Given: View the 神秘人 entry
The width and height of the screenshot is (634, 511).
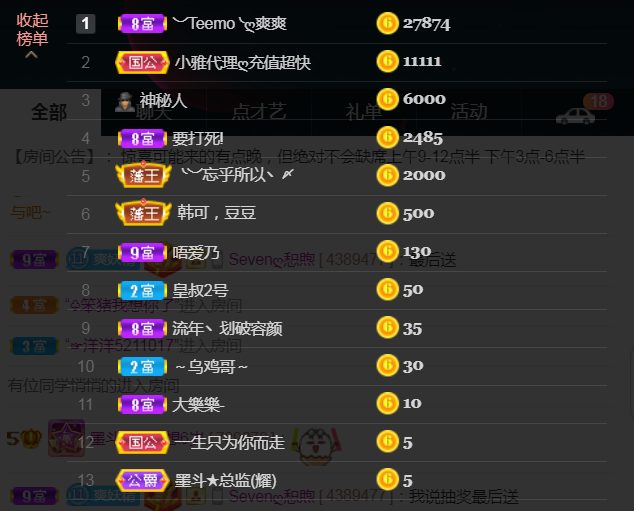Looking at the screenshot, I should click(164, 100).
